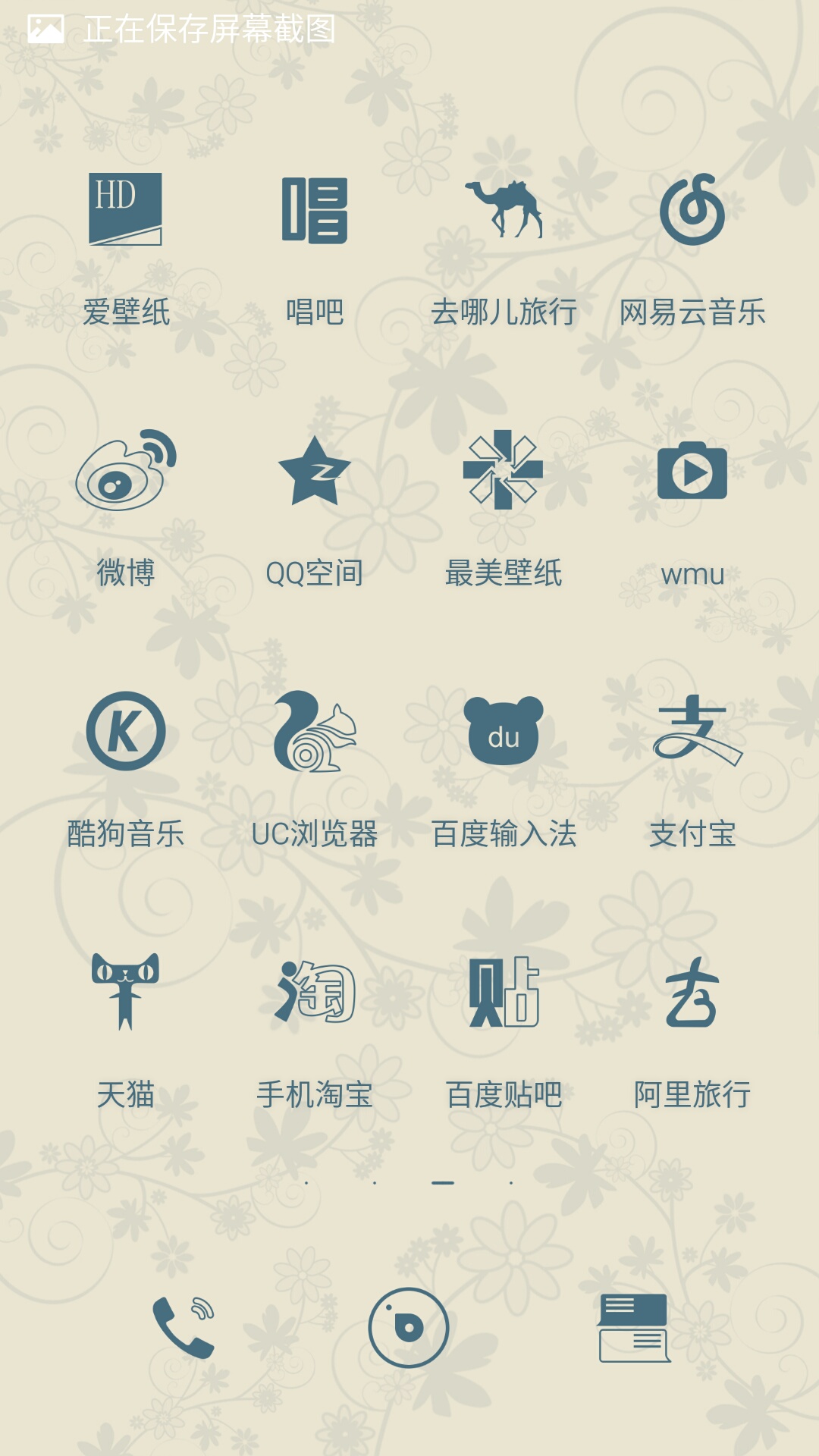819x1456 pixels.
Task: Open 去哪儿旅行 travel app
Action: pyautogui.click(x=504, y=210)
